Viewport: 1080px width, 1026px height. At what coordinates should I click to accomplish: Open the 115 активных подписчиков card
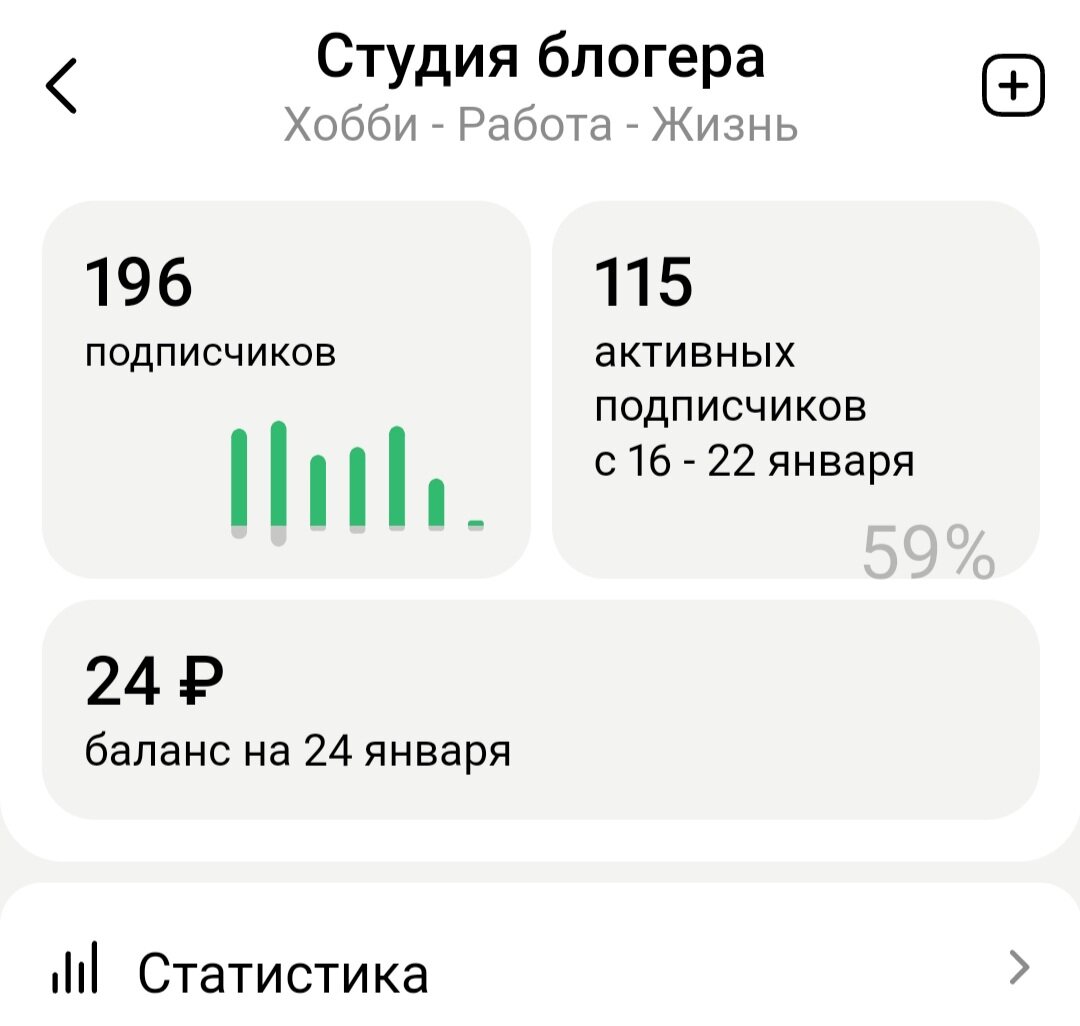point(795,389)
